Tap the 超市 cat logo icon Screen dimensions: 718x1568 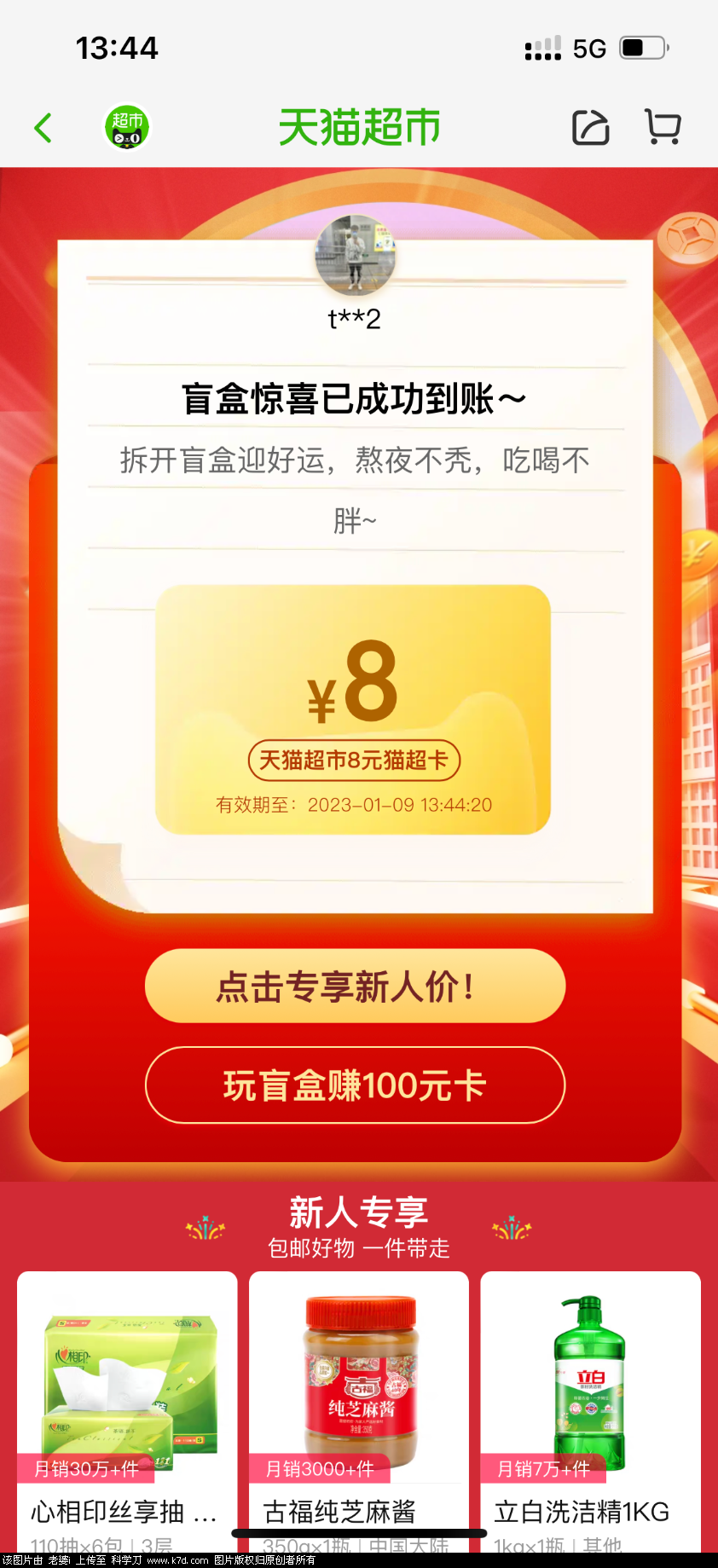click(x=127, y=128)
